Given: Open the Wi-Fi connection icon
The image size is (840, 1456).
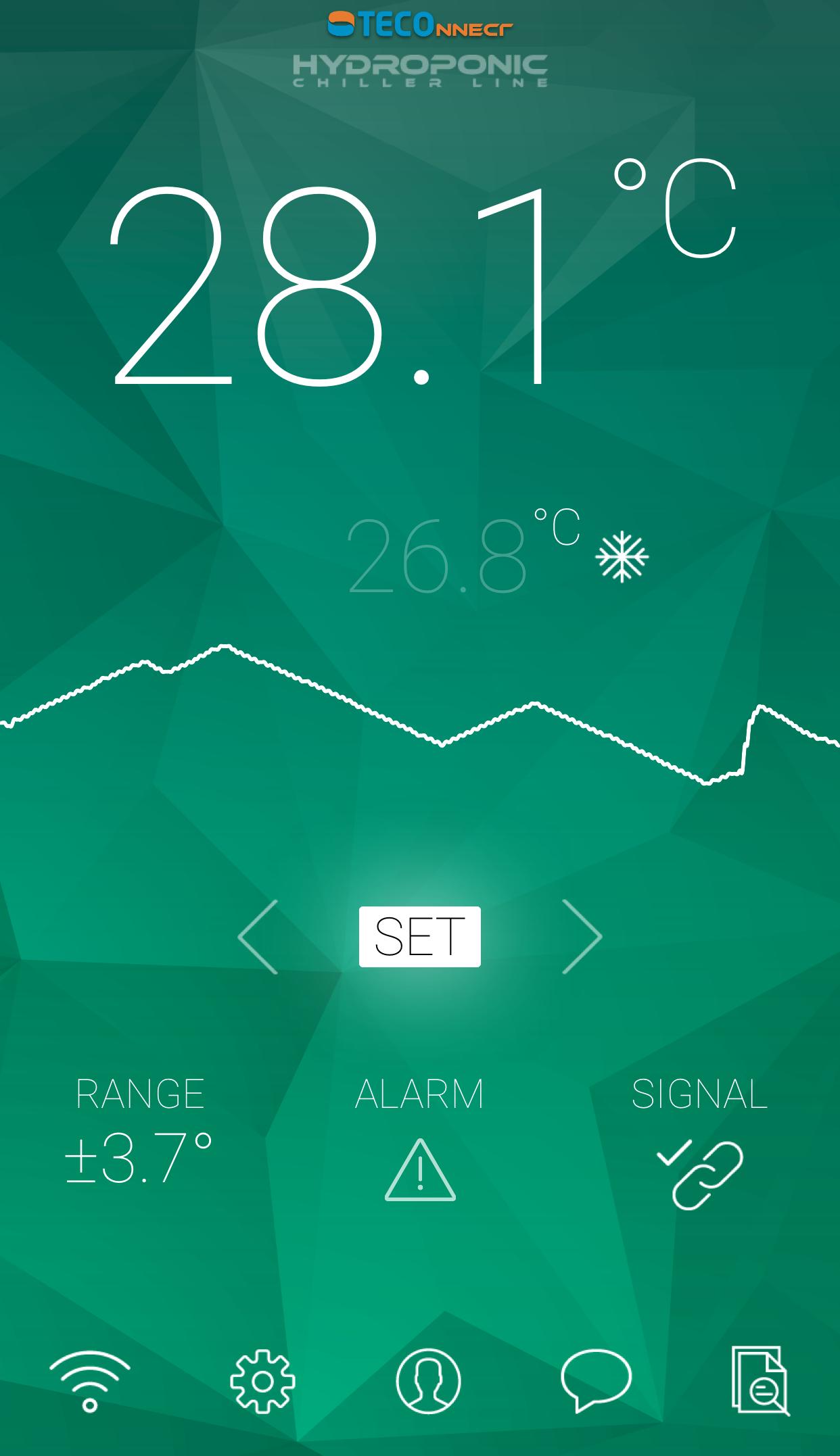Looking at the screenshot, I should click(x=90, y=1381).
